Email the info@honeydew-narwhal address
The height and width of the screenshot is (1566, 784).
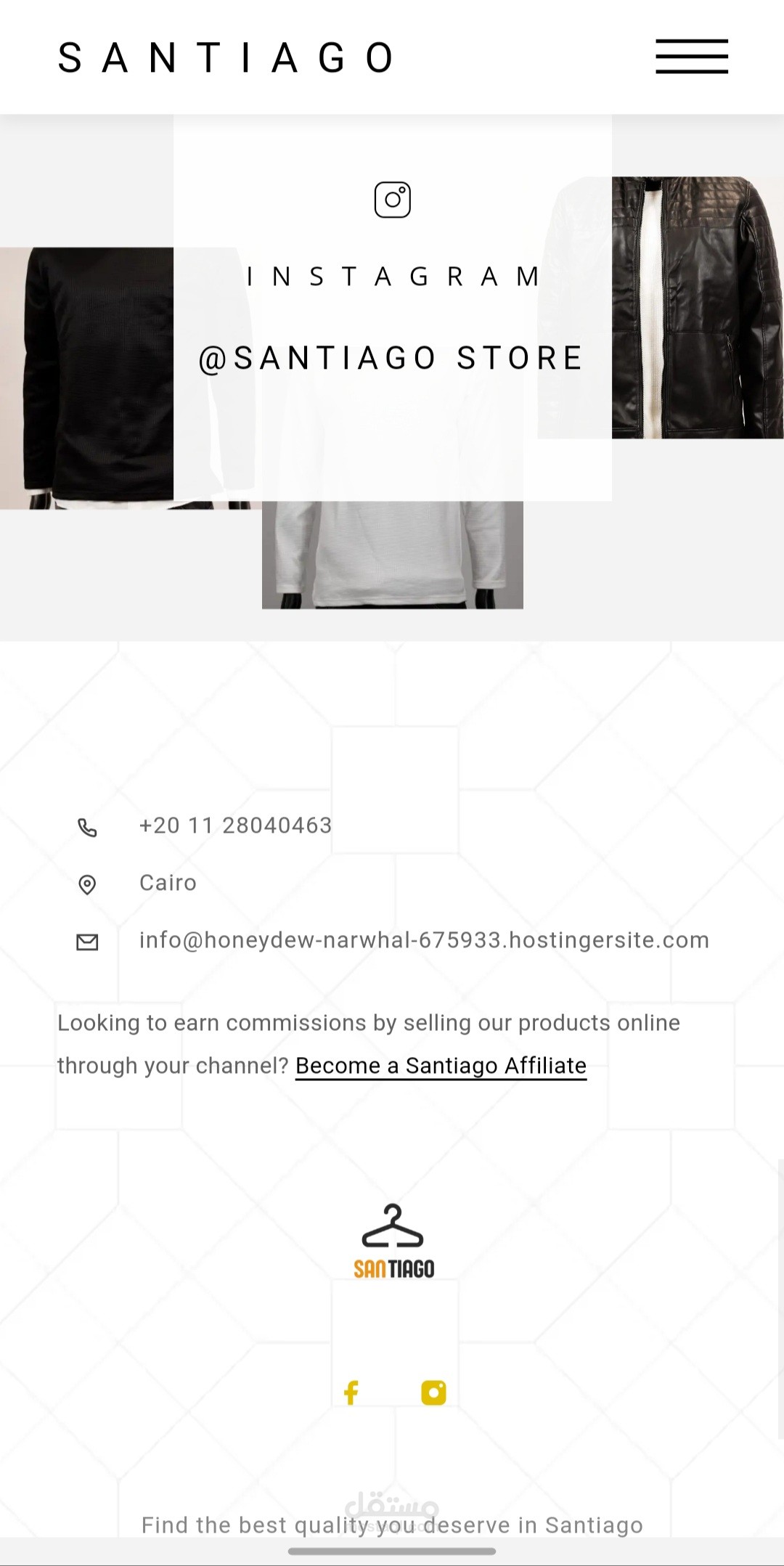[x=424, y=940]
